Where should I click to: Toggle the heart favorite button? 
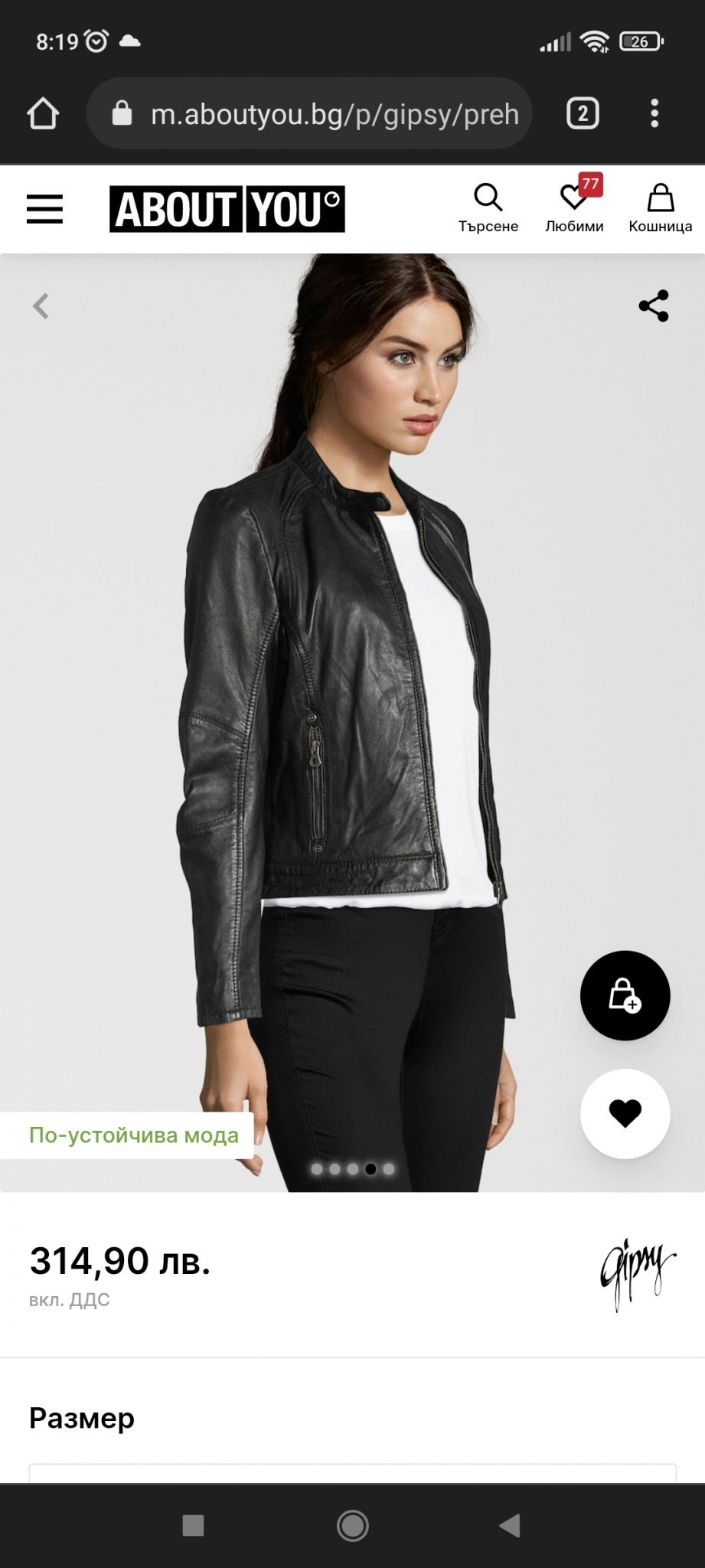[625, 1113]
